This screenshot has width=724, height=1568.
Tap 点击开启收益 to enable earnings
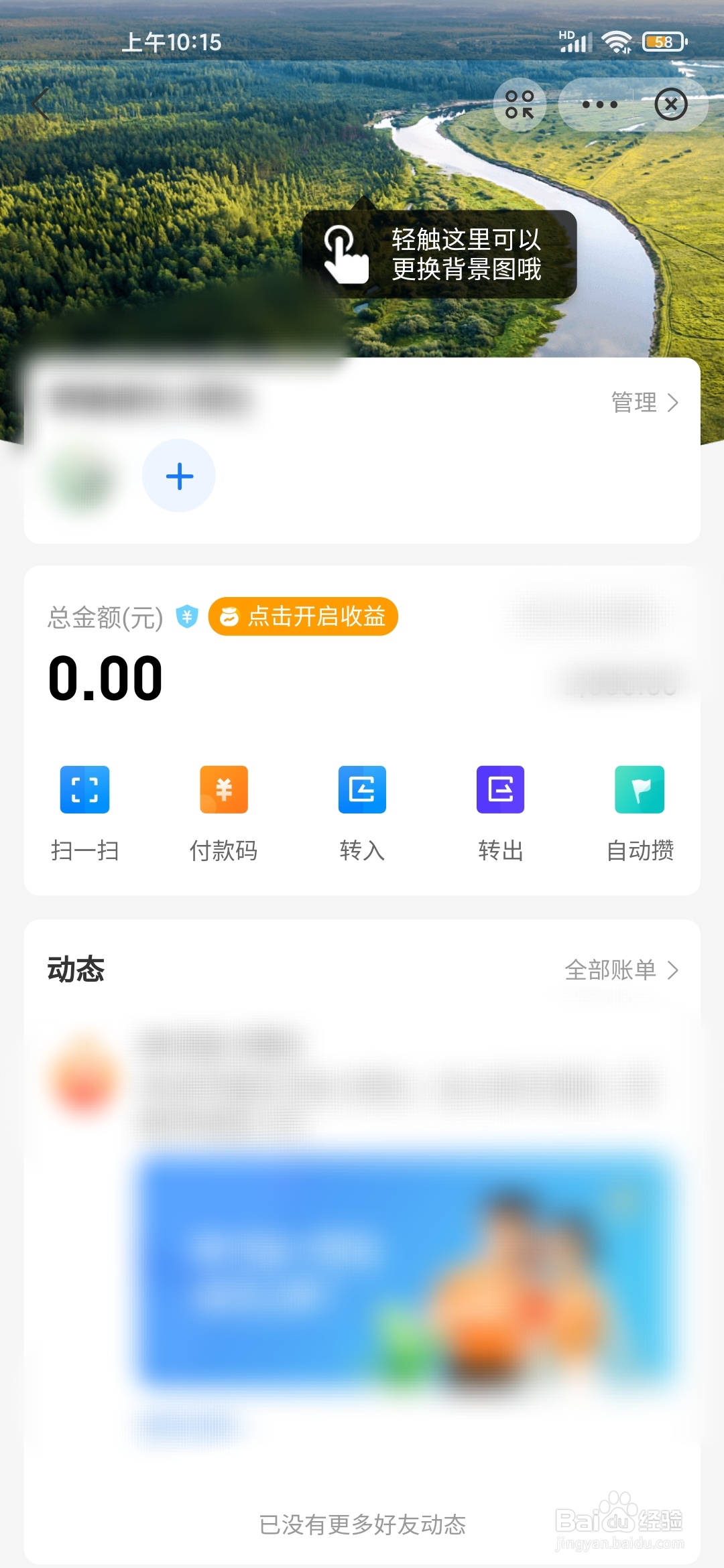click(x=303, y=616)
